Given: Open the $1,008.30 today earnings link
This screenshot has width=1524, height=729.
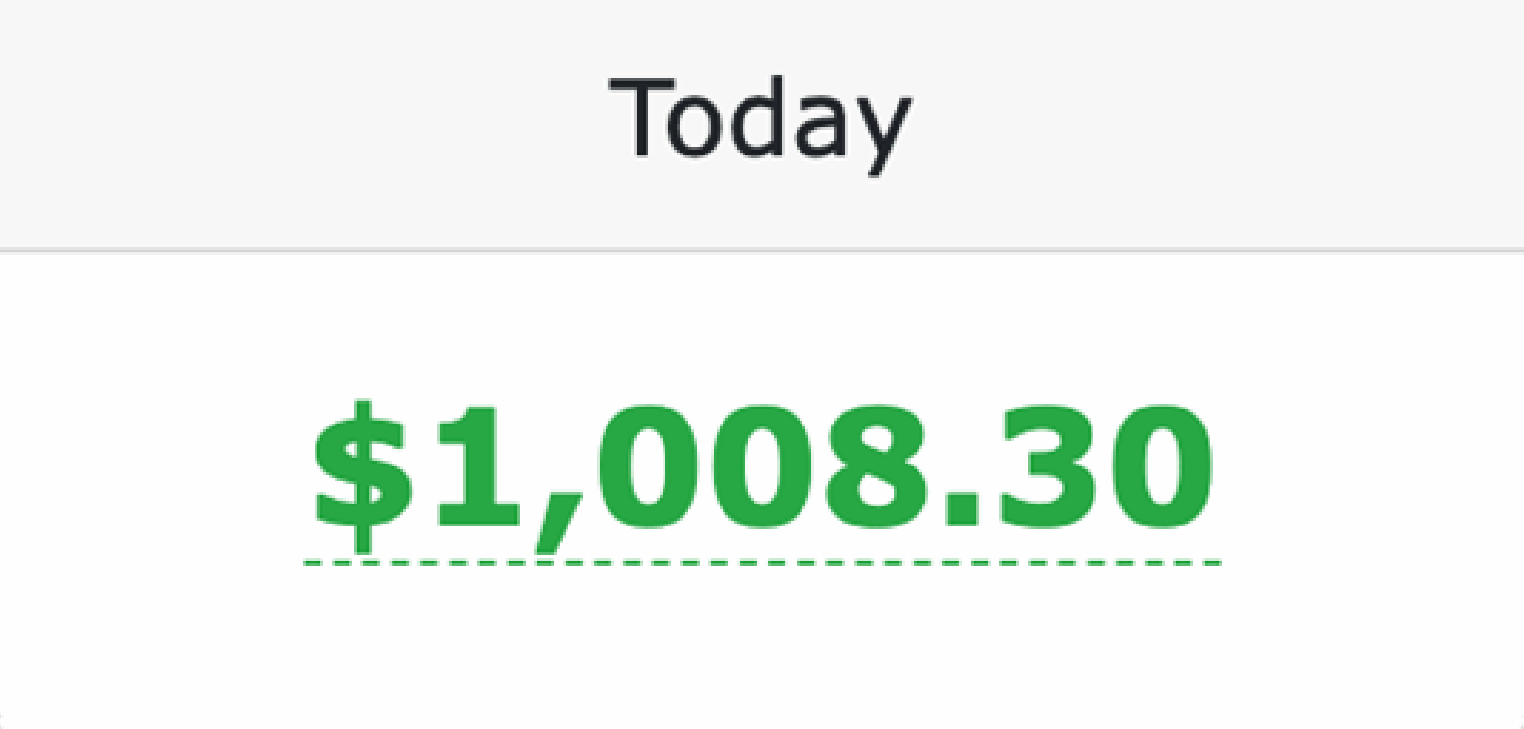Looking at the screenshot, I should tap(762, 470).
